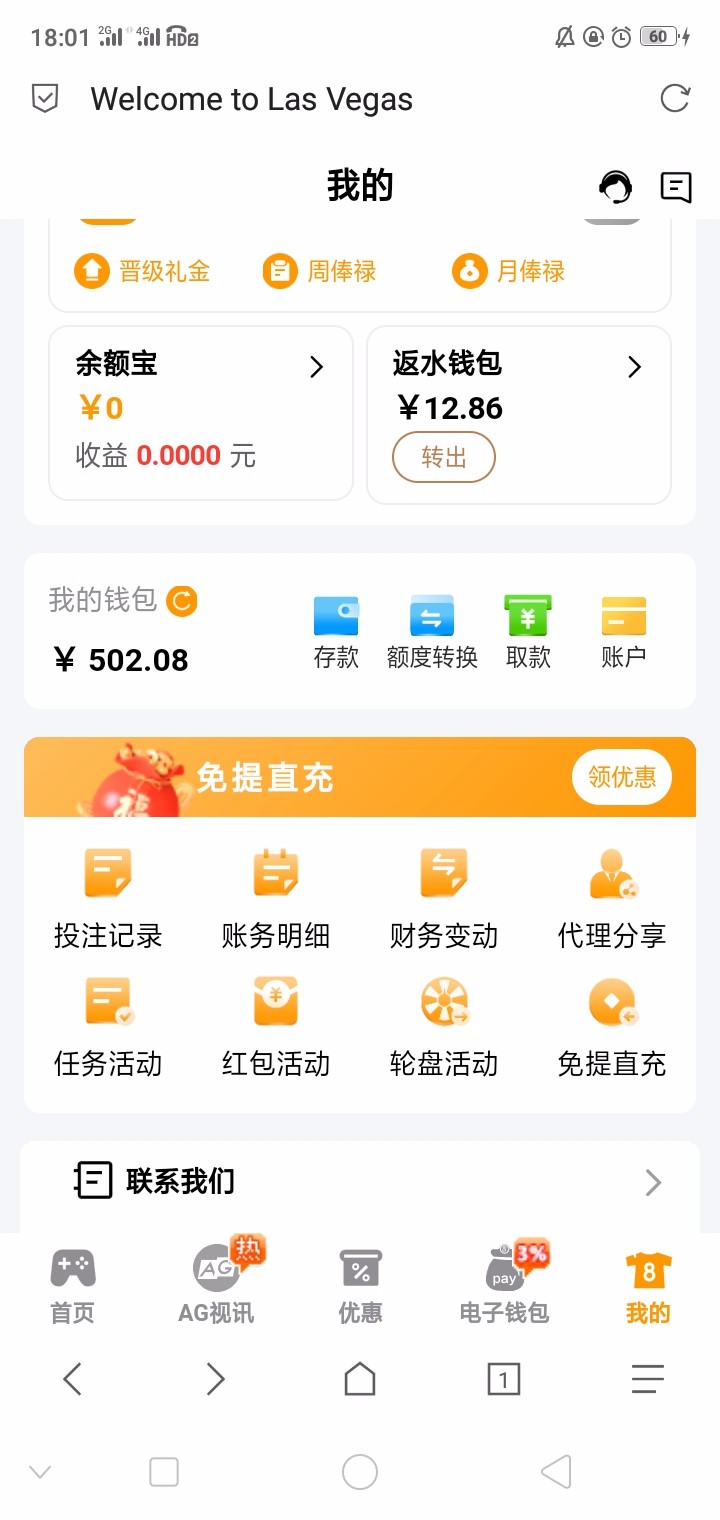Open the messages icon in header
720x1520 pixels.
click(676, 186)
